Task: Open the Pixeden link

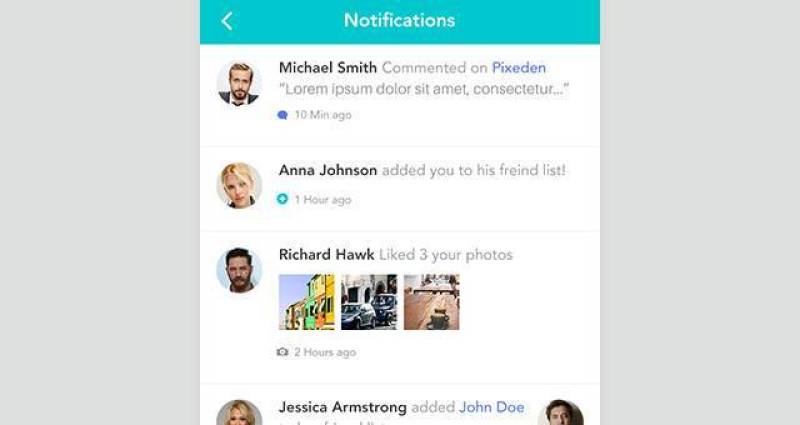Action: pyautogui.click(x=519, y=68)
